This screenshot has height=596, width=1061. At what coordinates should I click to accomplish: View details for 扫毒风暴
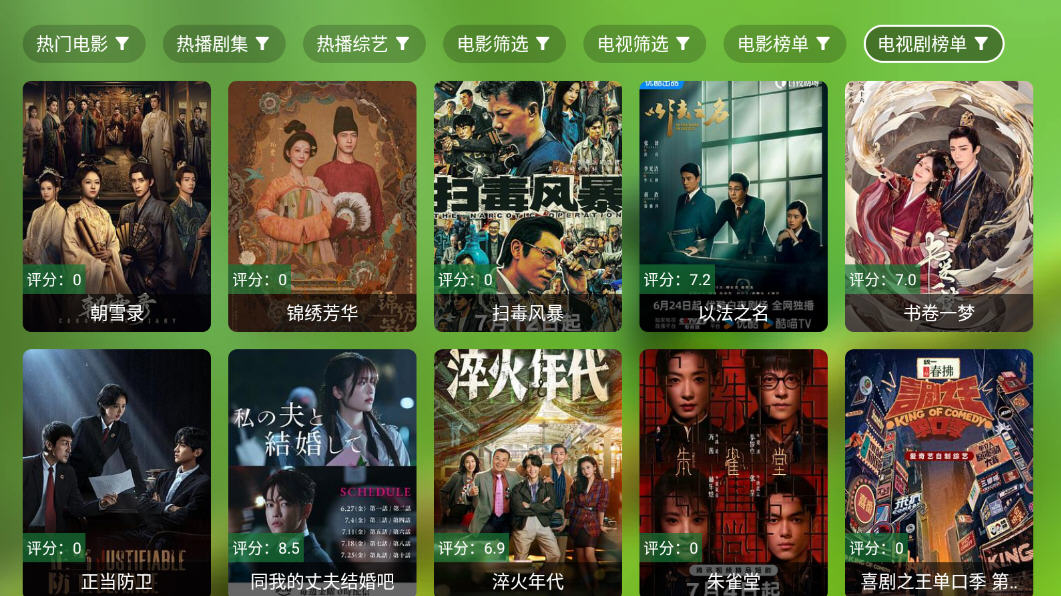(x=528, y=206)
